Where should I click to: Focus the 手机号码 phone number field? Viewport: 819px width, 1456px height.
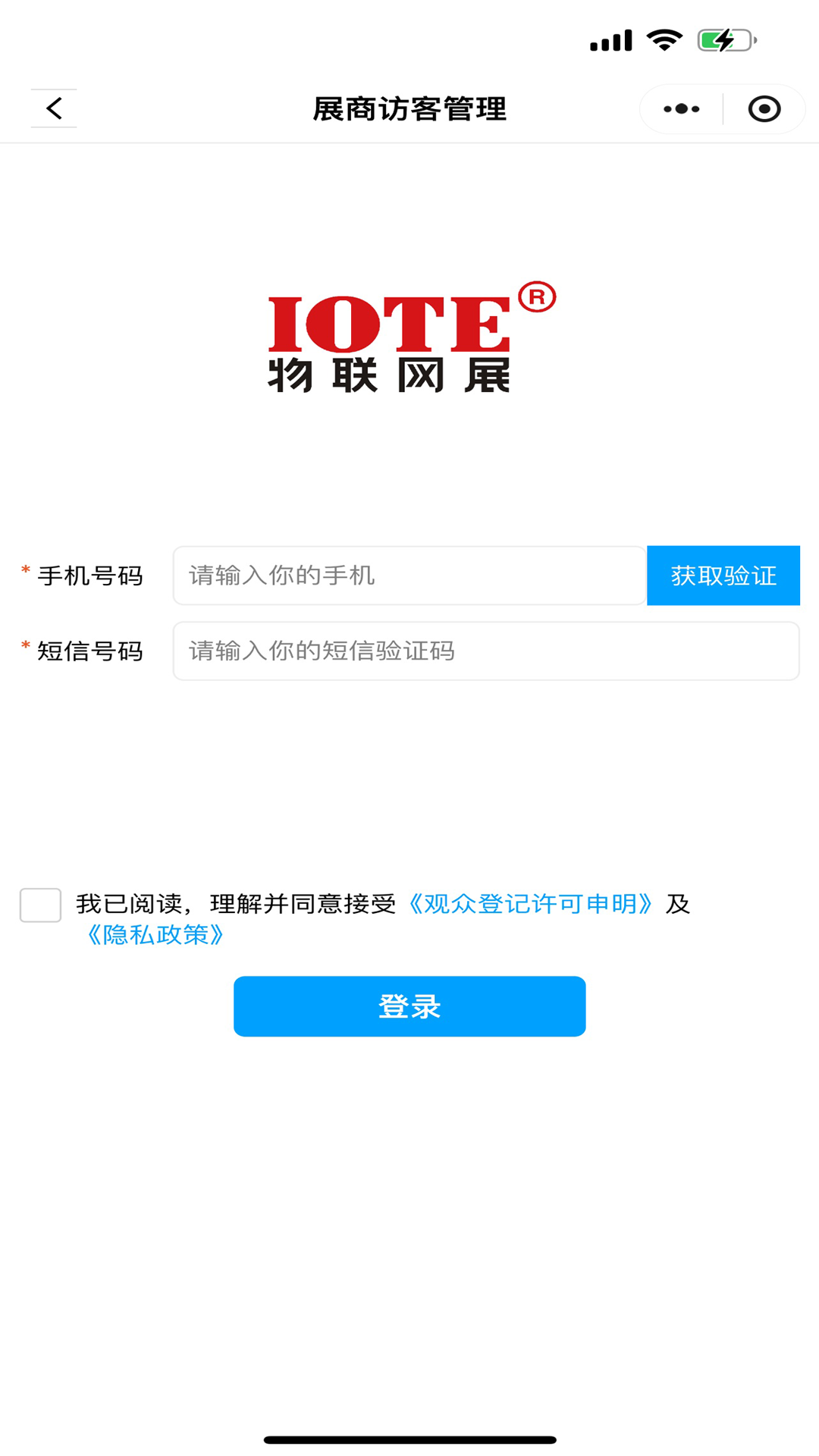click(409, 576)
